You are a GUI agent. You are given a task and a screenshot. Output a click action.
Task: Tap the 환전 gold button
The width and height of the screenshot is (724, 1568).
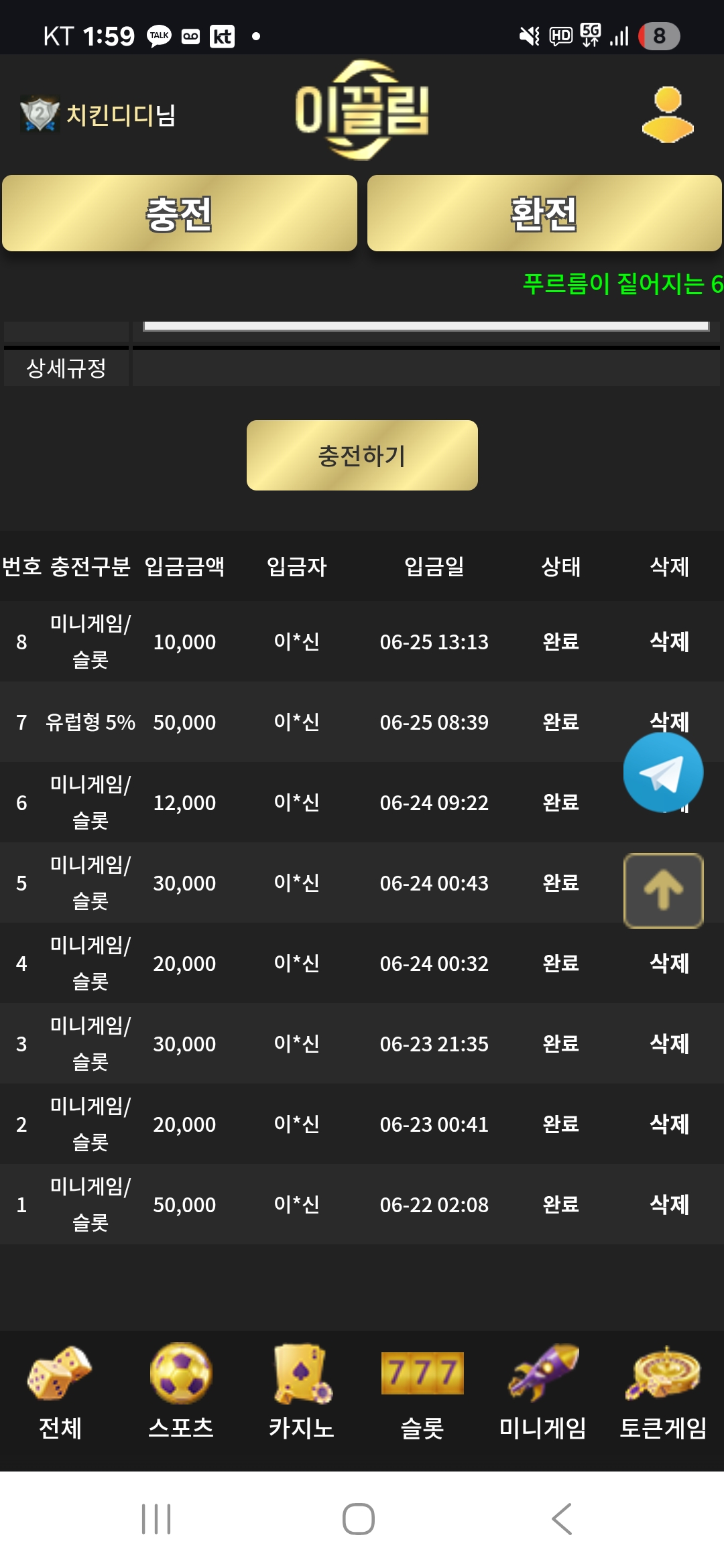pos(544,213)
